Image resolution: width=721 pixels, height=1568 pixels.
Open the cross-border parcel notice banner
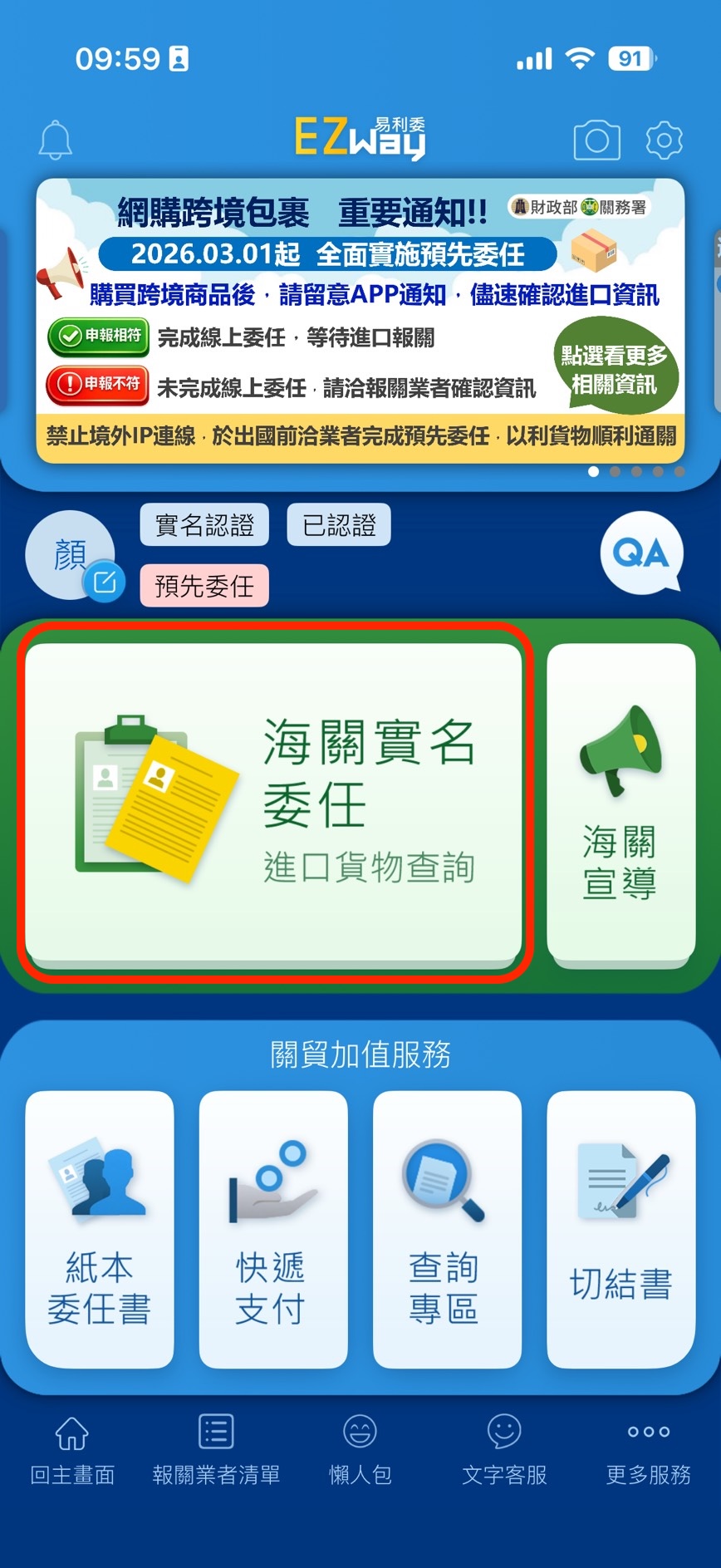(360, 320)
